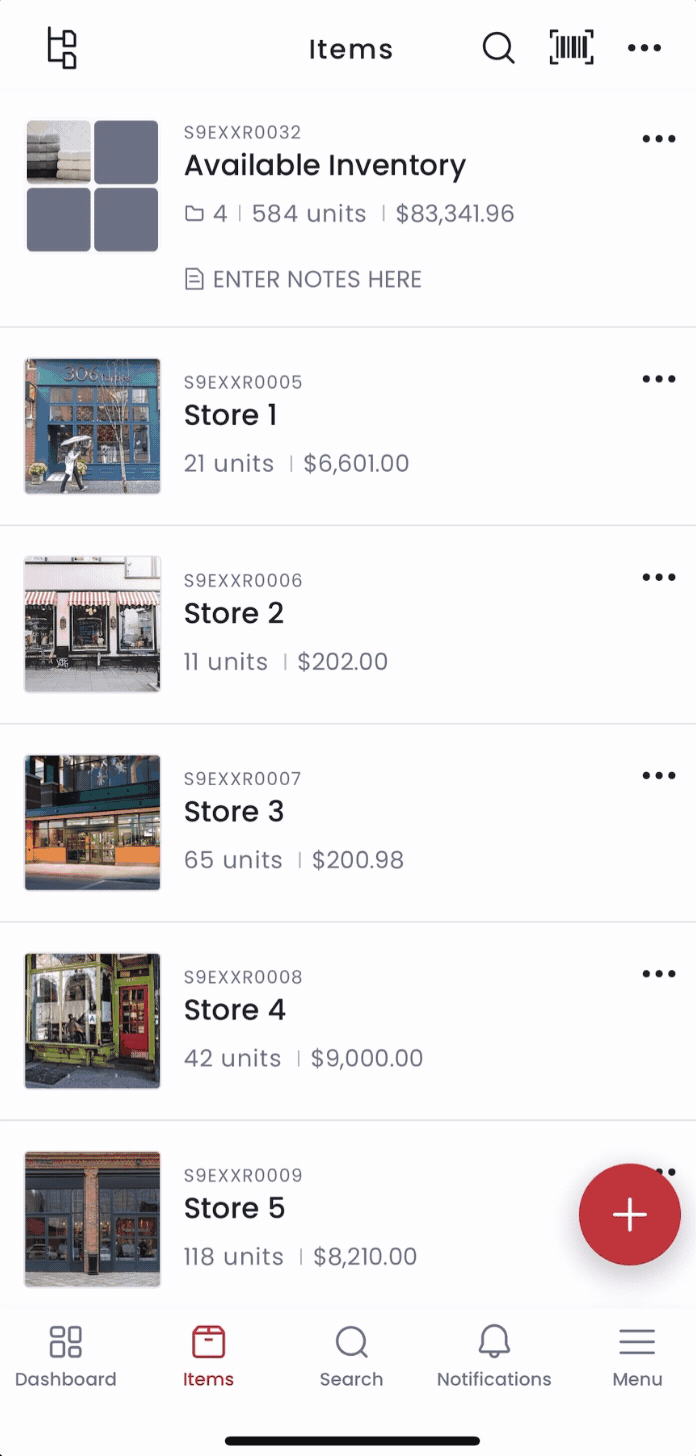Open the Menu tab
This screenshot has width=696, height=1456.
click(637, 1357)
